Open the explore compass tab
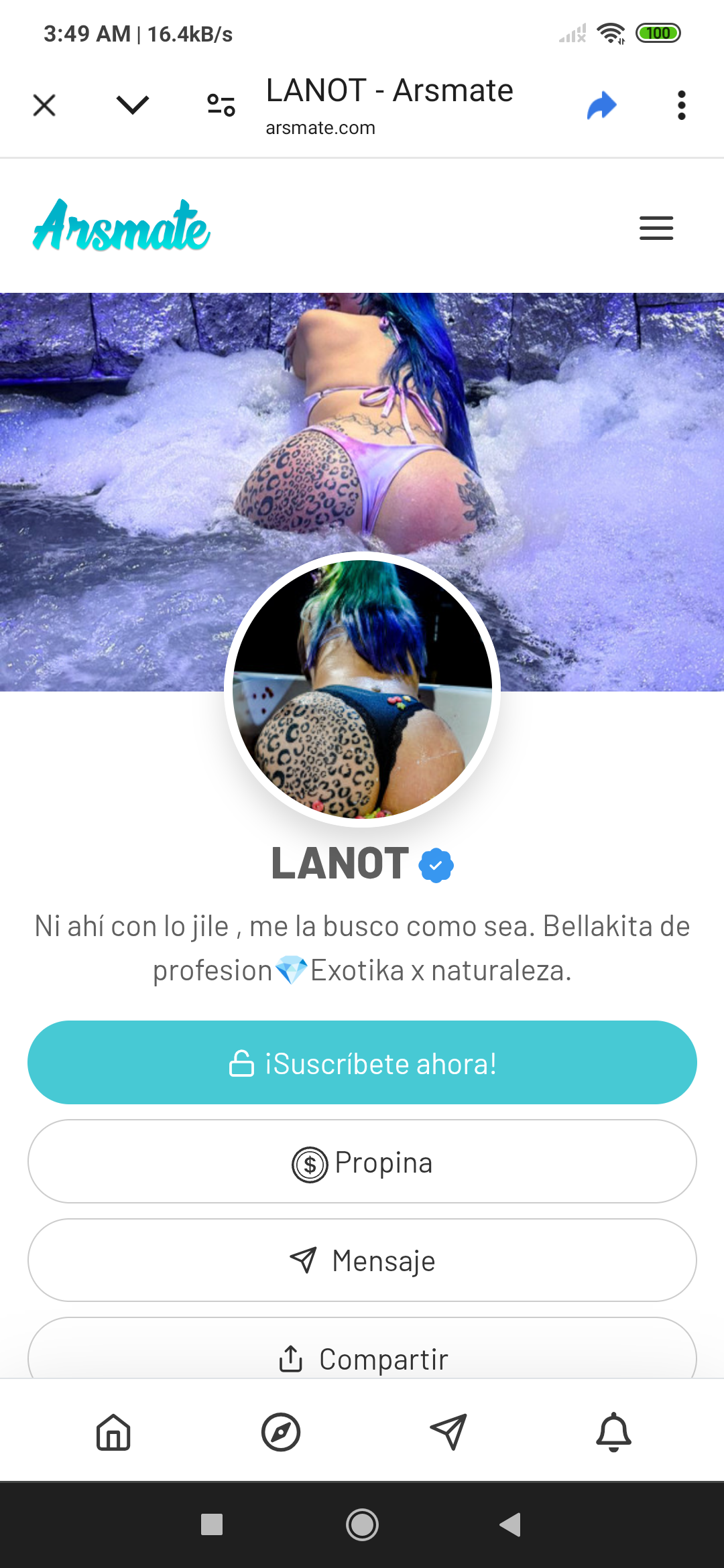This screenshot has width=724, height=1568. coord(281,1432)
